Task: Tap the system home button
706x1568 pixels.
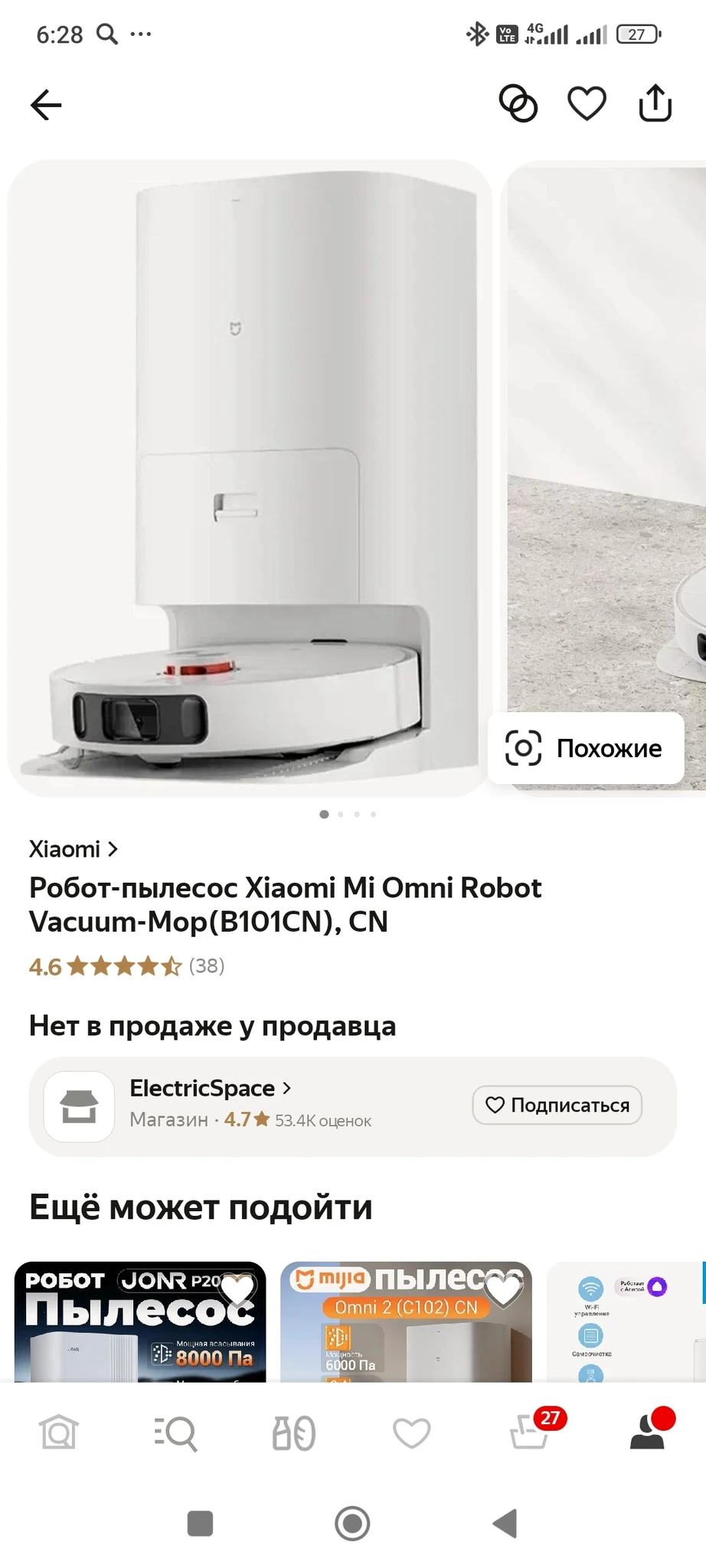Action: point(352,1523)
